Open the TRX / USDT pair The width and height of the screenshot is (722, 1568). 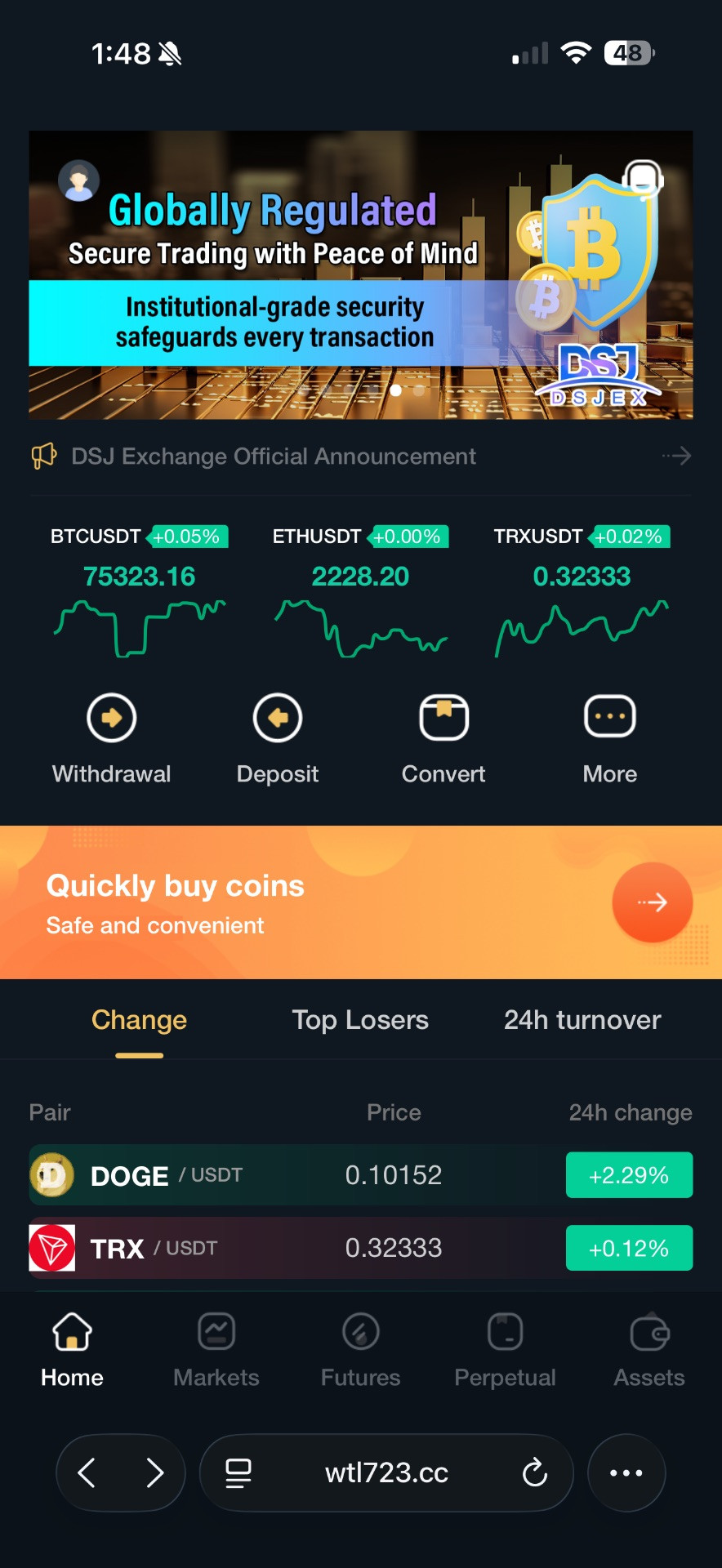[x=361, y=1248]
